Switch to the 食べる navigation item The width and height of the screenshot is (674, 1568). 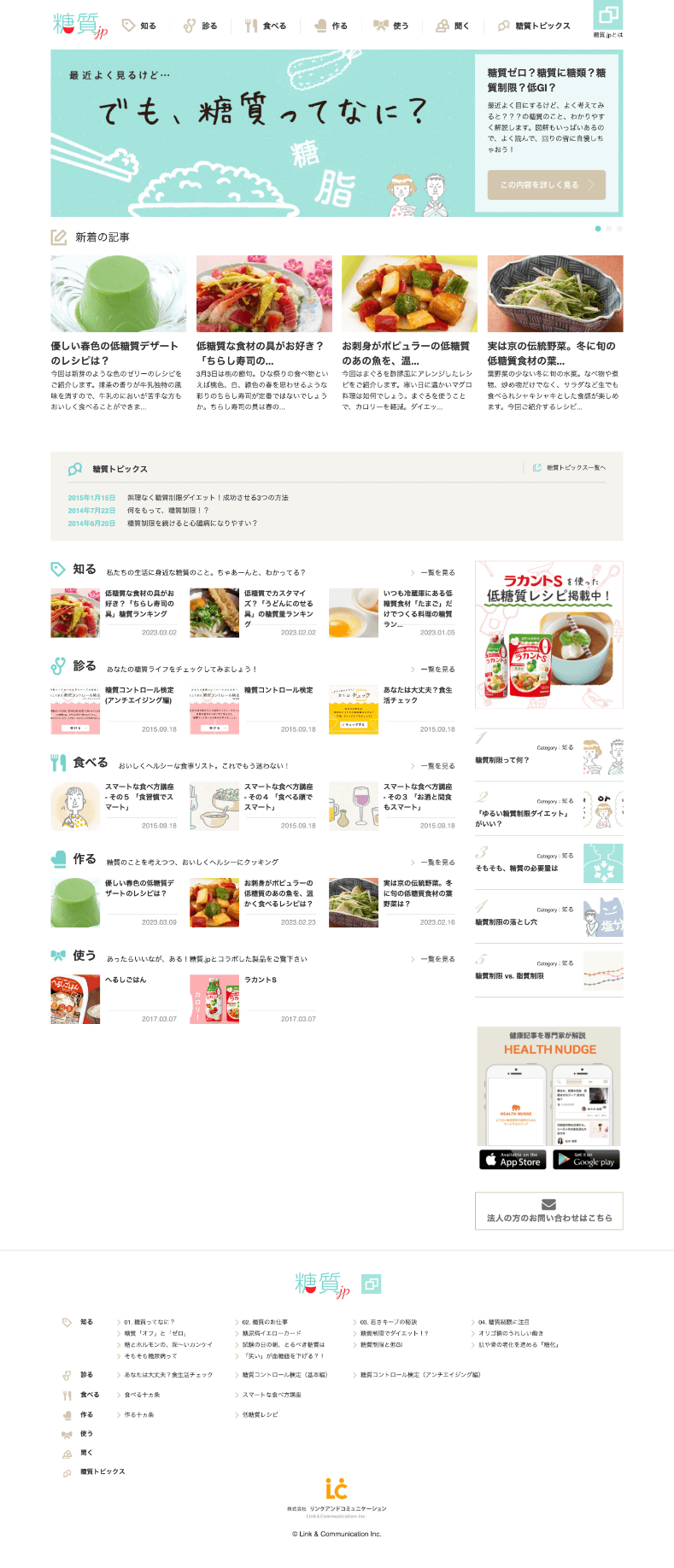tap(266, 26)
